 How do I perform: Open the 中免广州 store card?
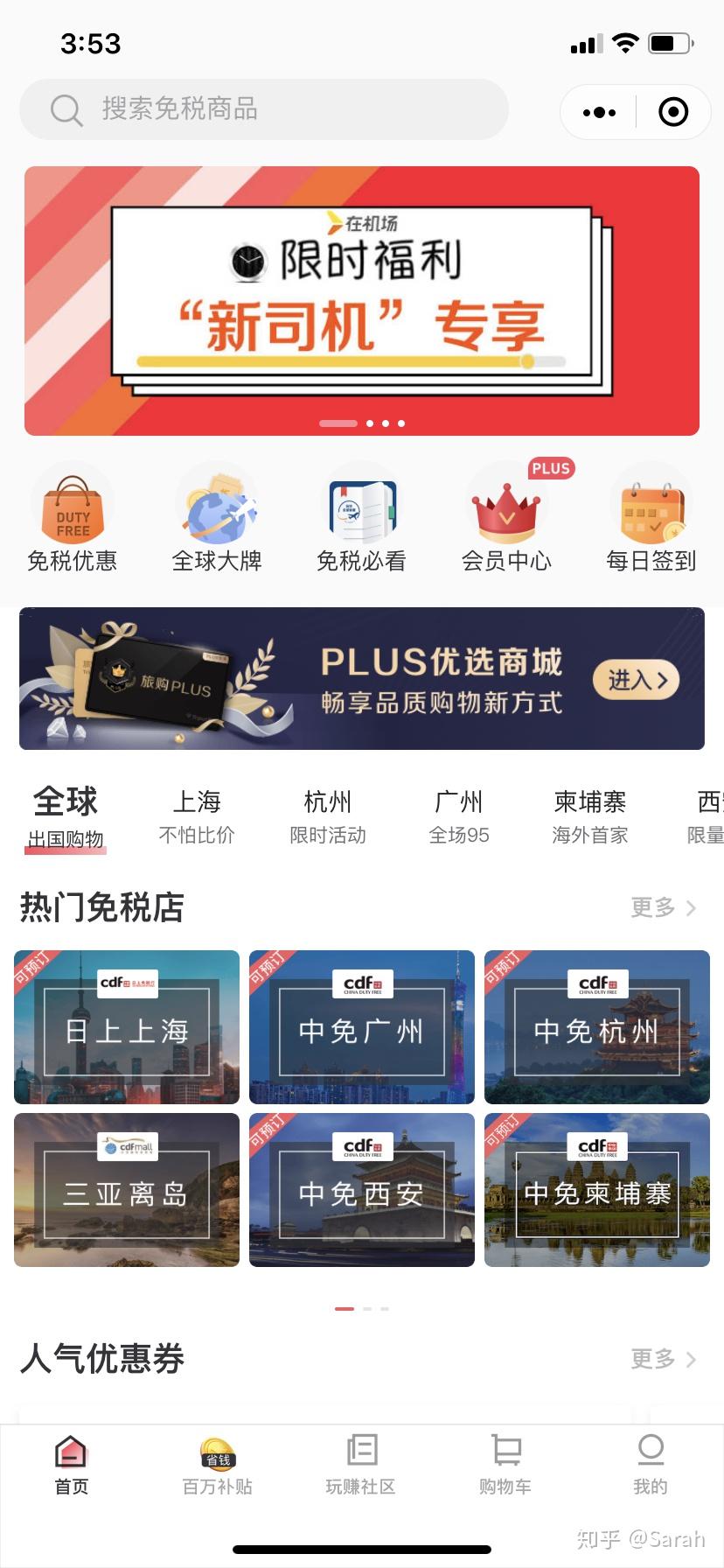pyautogui.click(x=361, y=1027)
